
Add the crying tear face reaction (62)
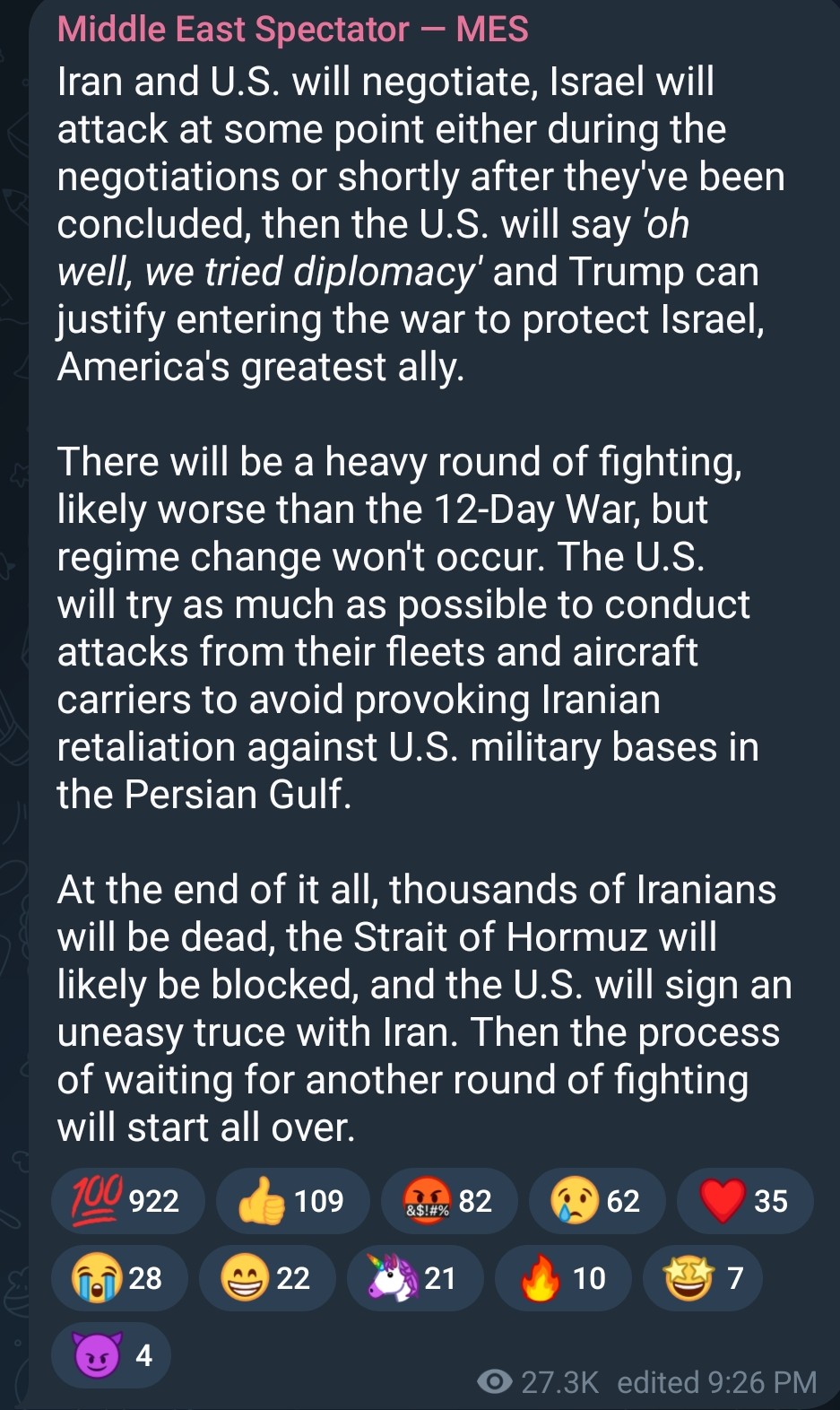pyautogui.click(x=597, y=1200)
